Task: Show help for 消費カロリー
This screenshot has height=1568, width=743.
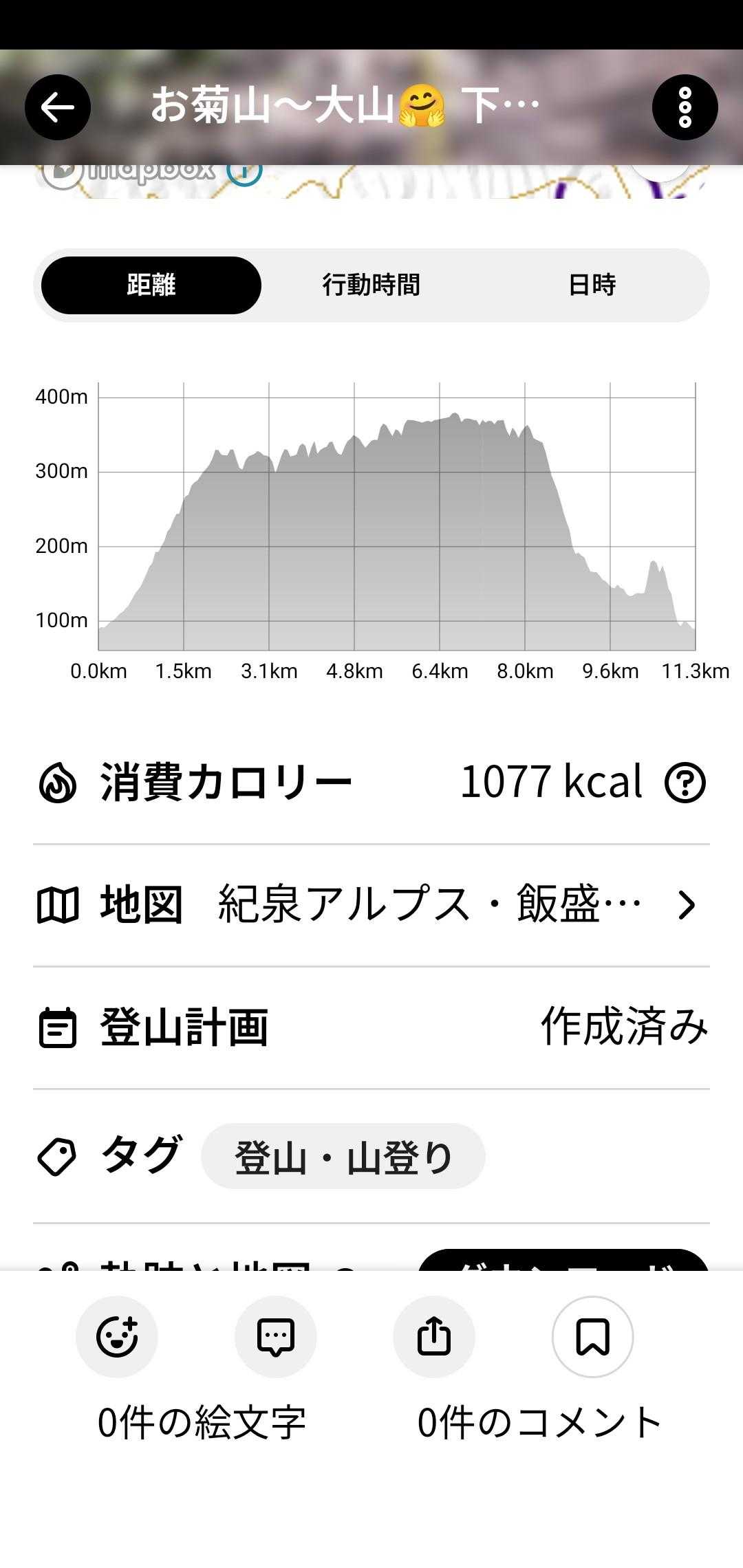Action: (685, 783)
